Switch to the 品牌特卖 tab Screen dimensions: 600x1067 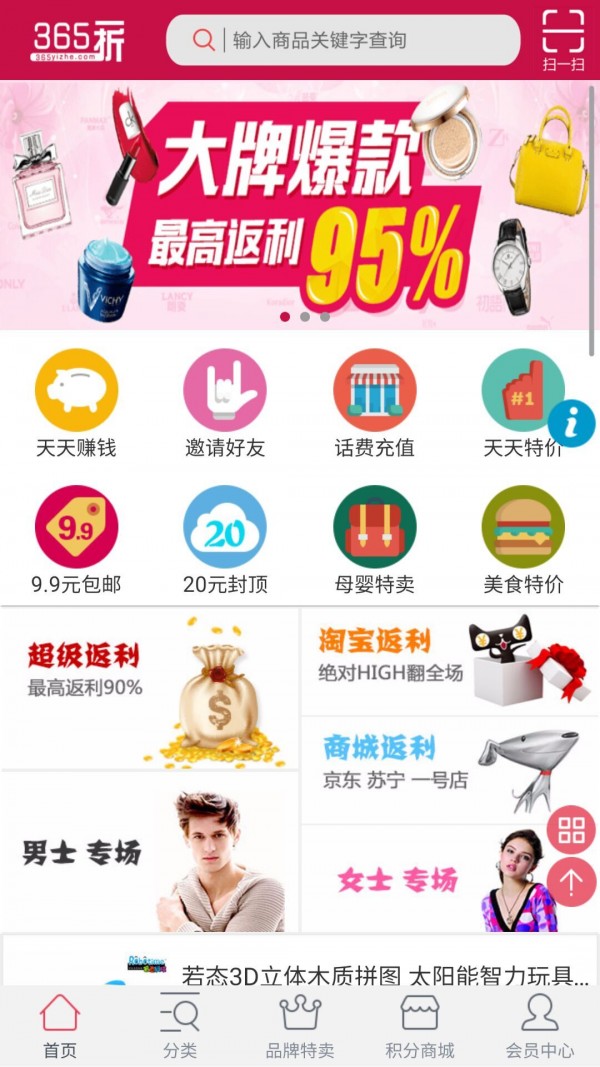[300, 1026]
